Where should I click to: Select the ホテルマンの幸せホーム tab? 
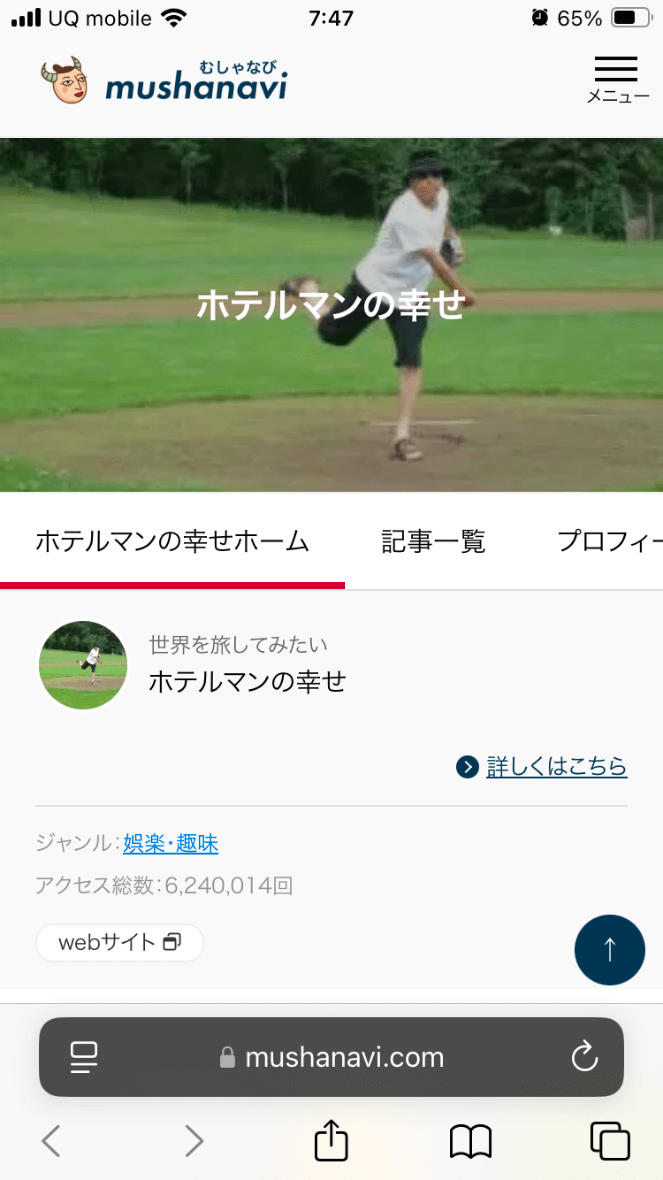172,541
